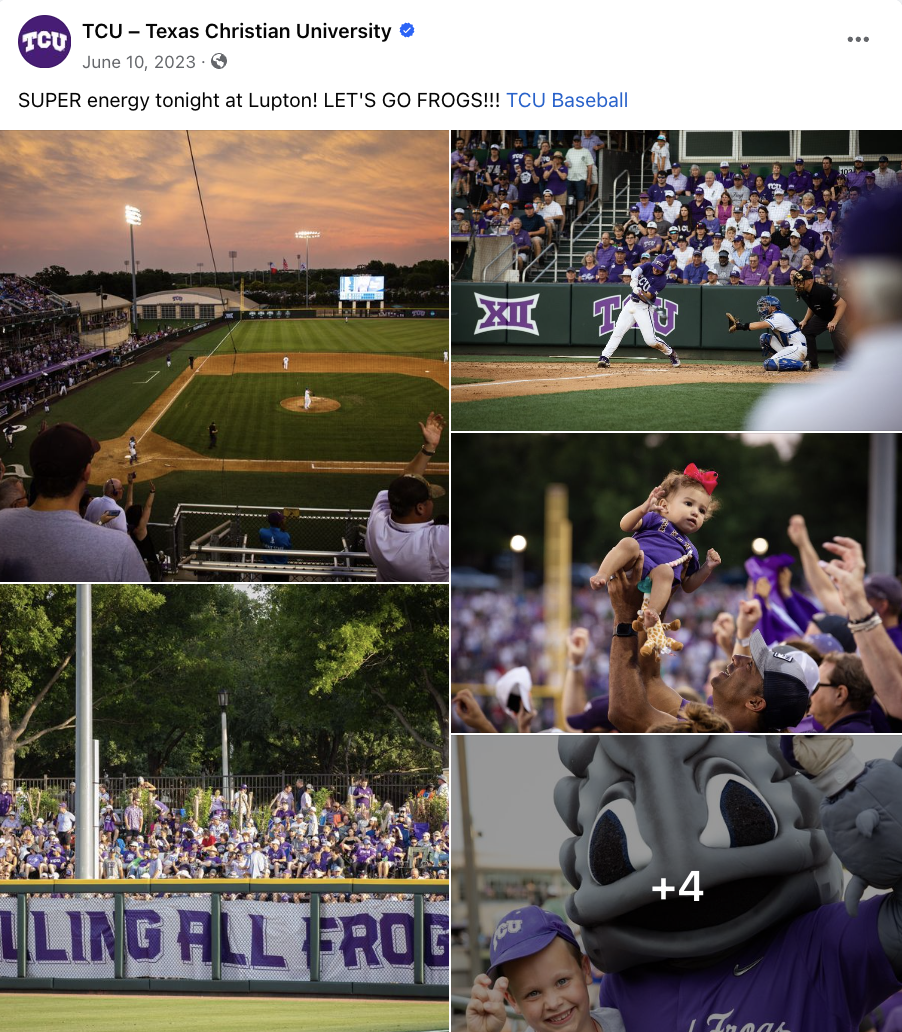Open the TCU profile picture
This screenshot has width=902, height=1032.
[45, 42]
